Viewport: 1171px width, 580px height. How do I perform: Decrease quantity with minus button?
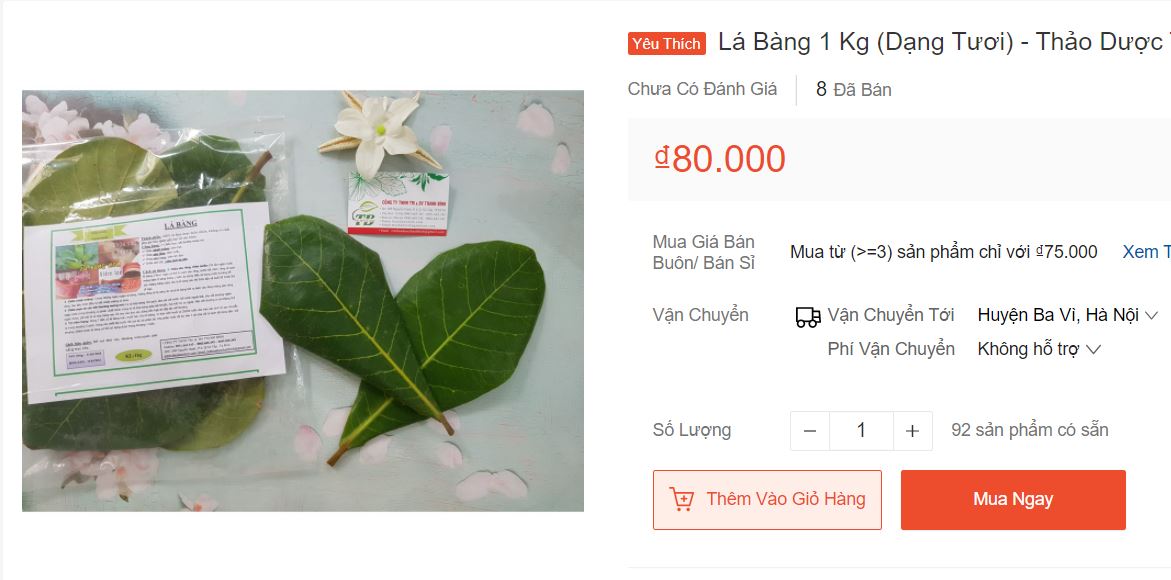pyautogui.click(x=810, y=431)
